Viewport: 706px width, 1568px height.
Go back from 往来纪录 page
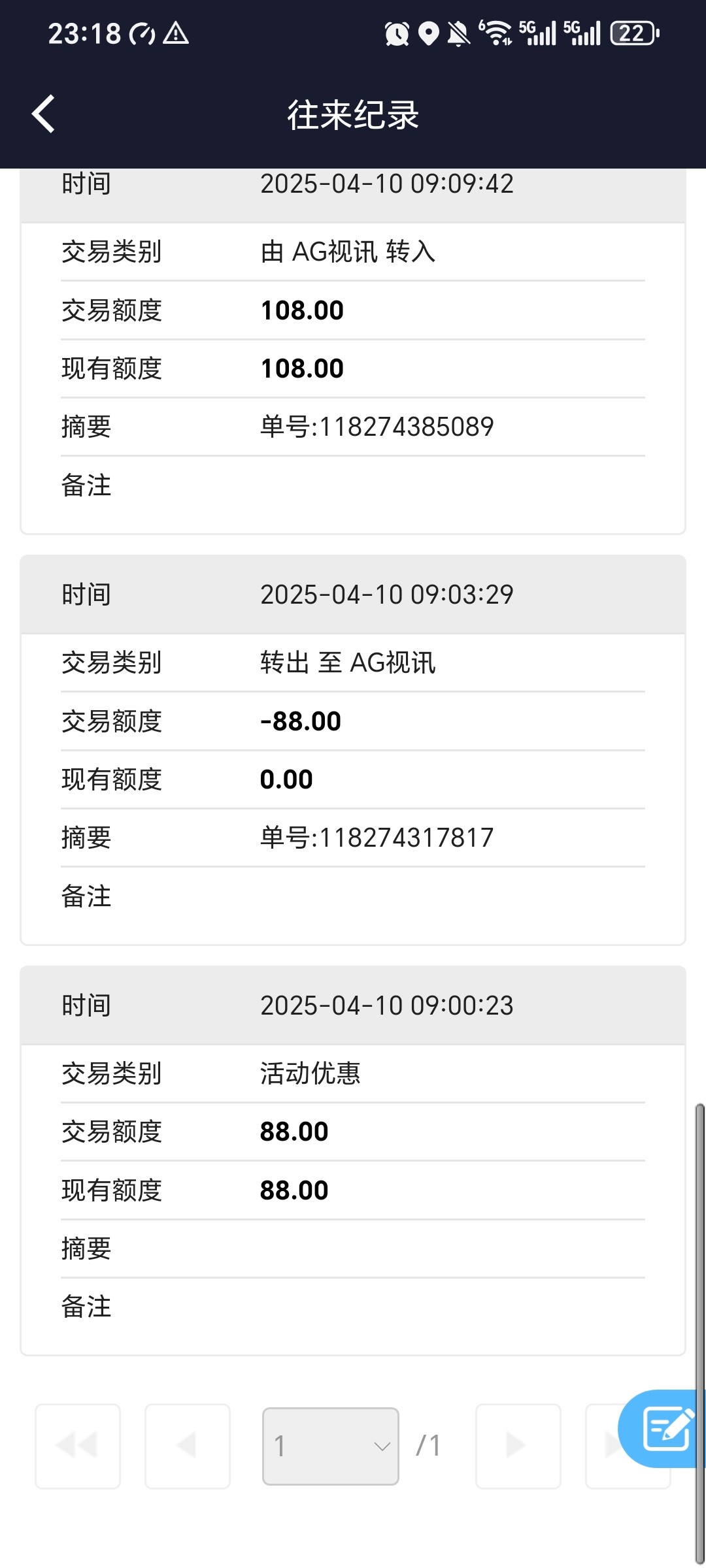pos(44,114)
